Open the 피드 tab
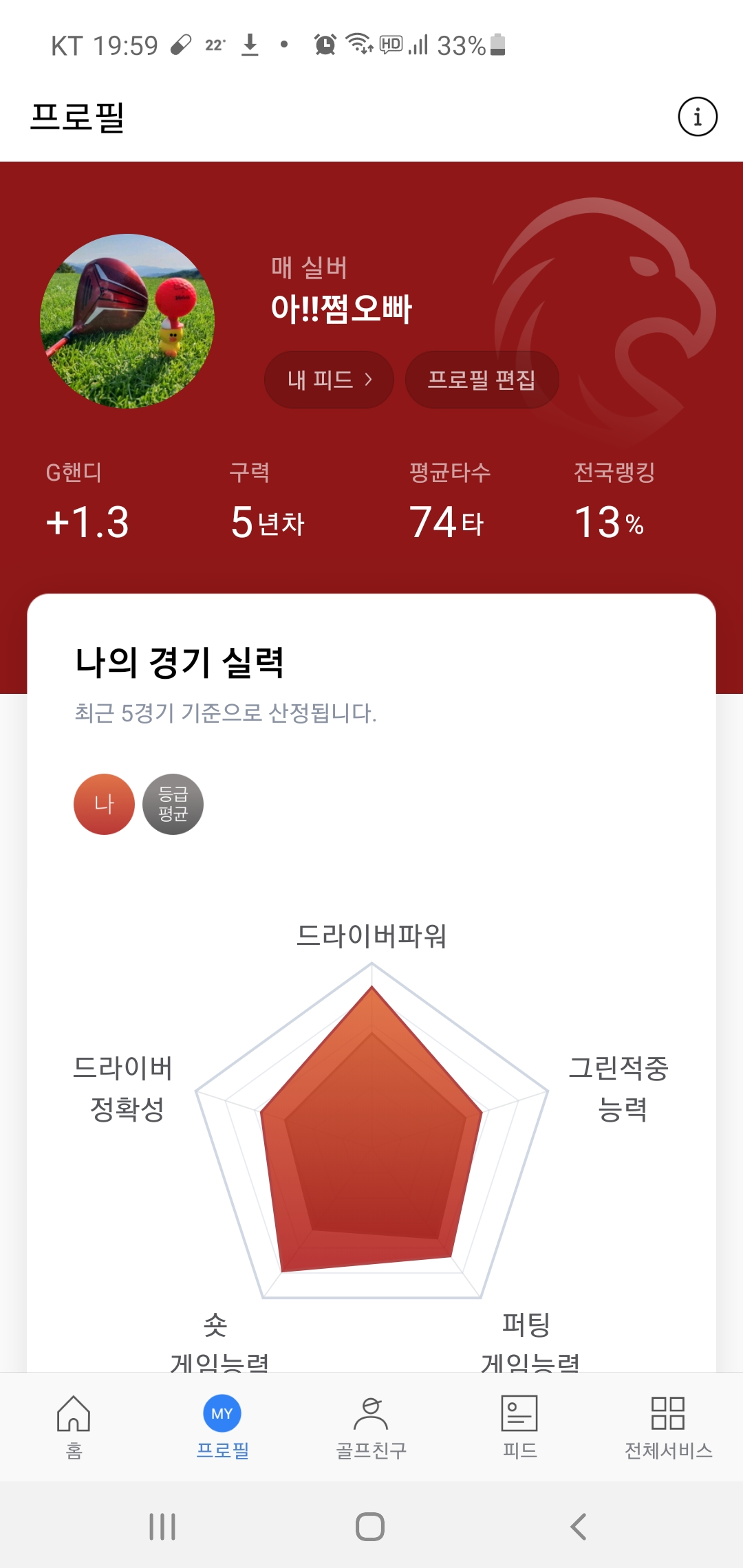The height and width of the screenshot is (1568, 743). click(x=519, y=1426)
